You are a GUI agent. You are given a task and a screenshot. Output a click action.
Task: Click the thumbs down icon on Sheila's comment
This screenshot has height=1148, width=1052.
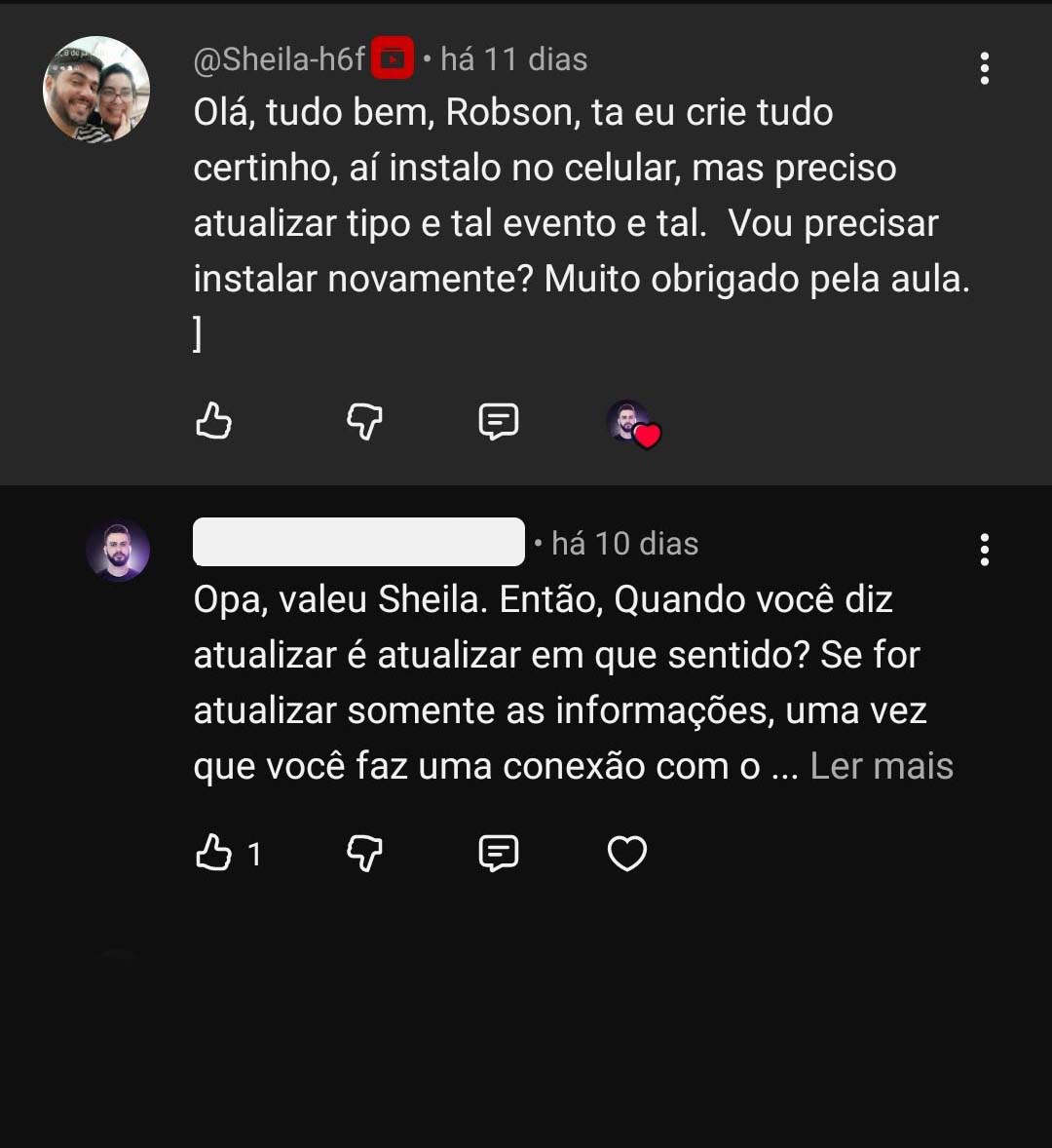pyautogui.click(x=363, y=422)
